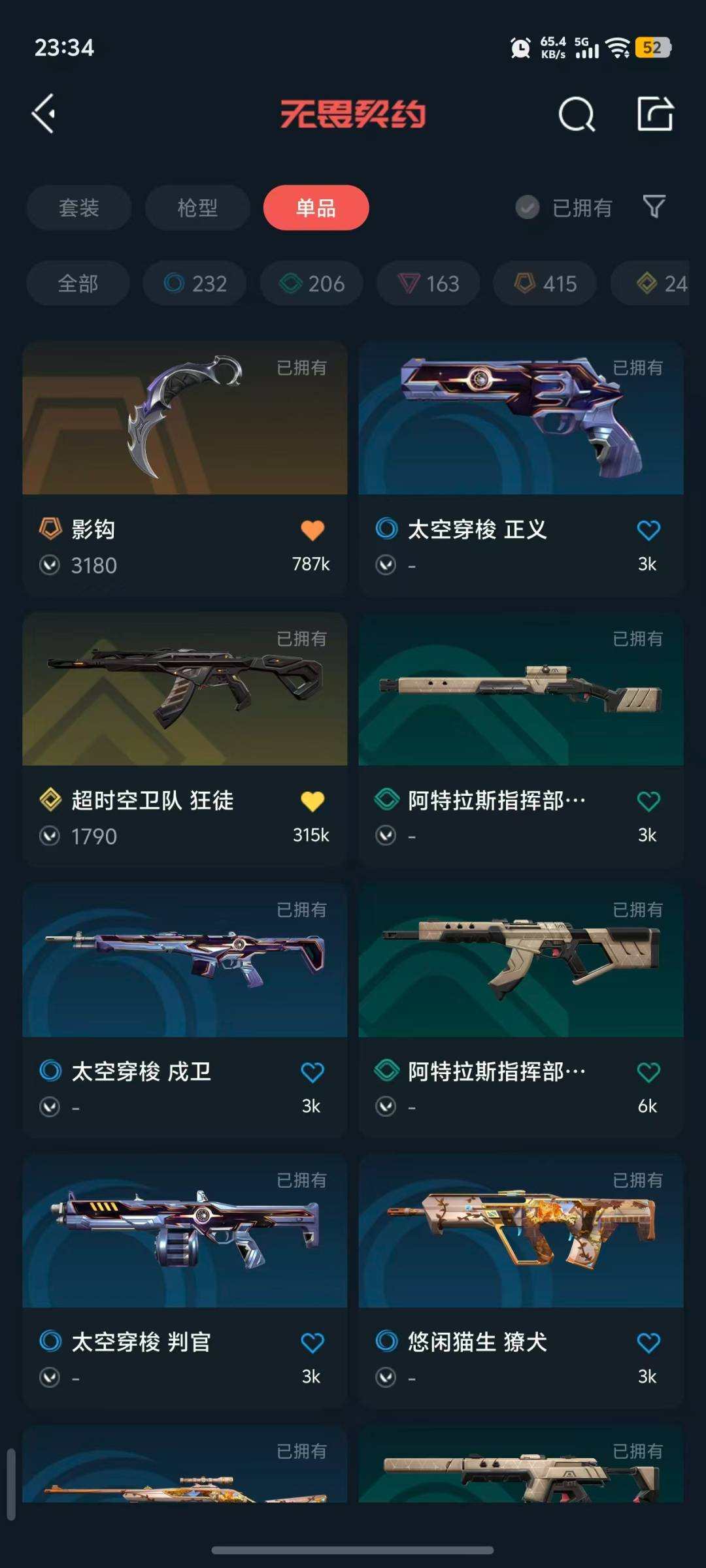706x1568 pixels.
Task: Select the pink tier filter showing 163
Action: 427,283
